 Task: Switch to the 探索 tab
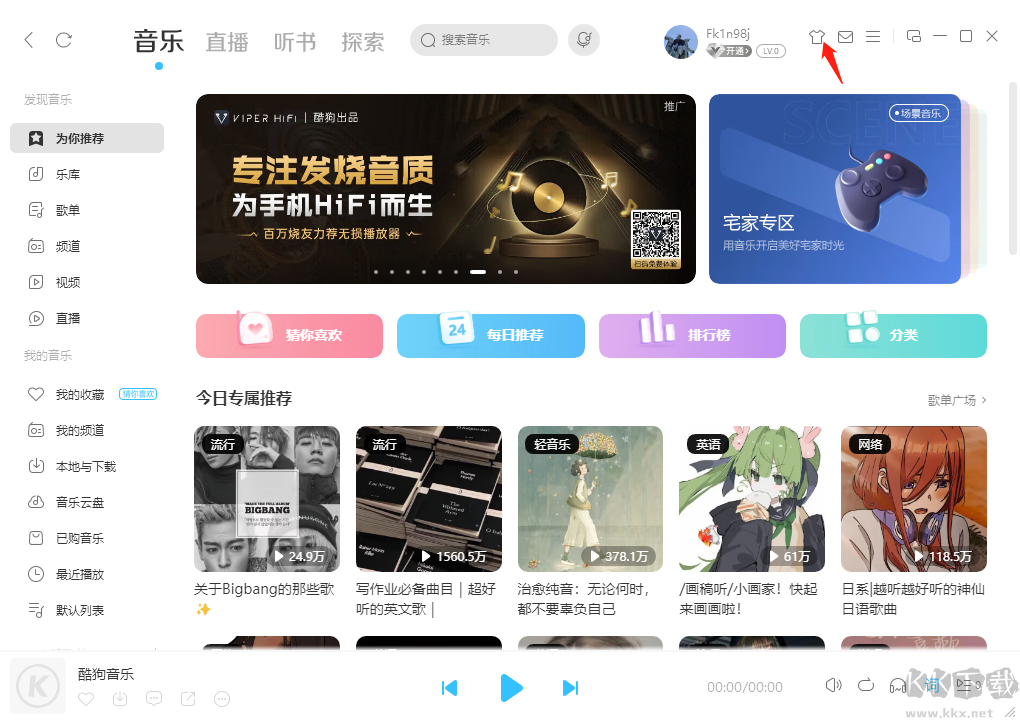tap(362, 42)
